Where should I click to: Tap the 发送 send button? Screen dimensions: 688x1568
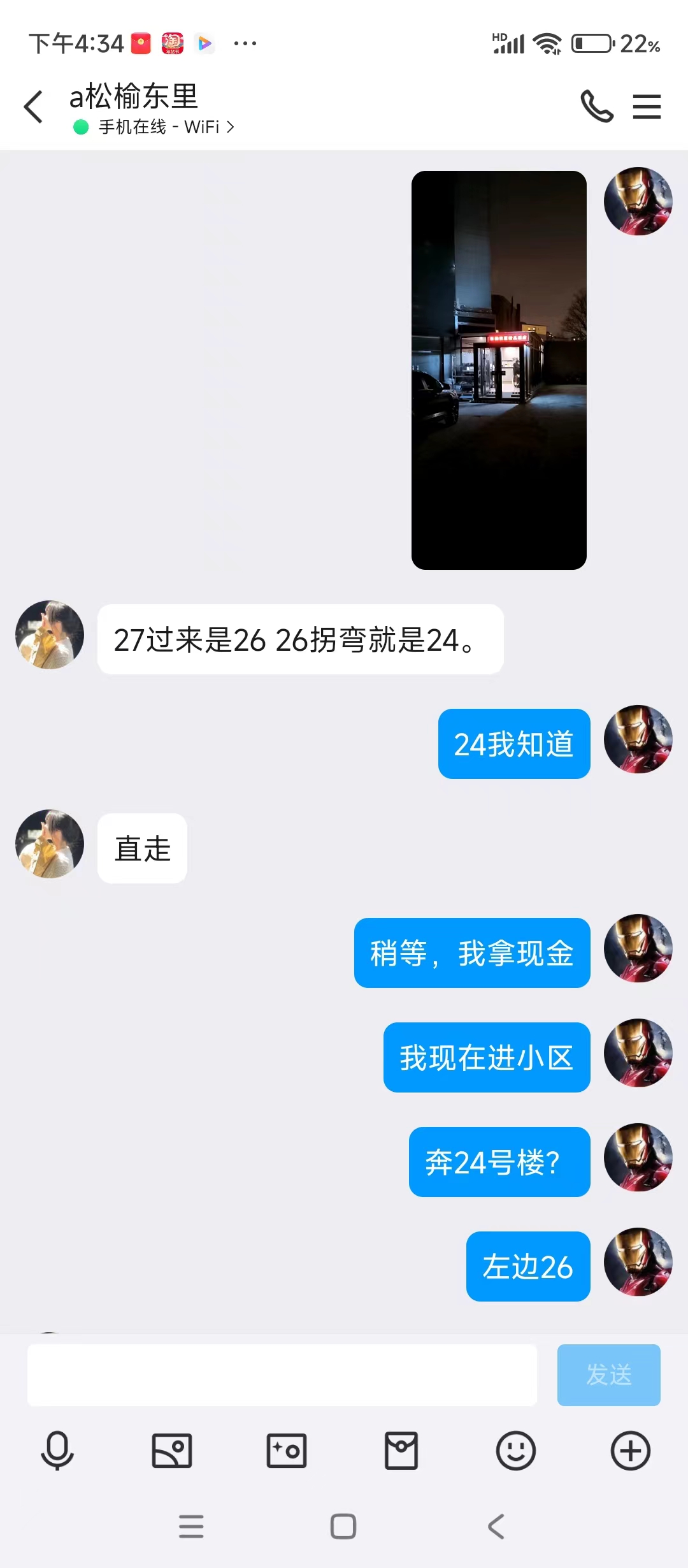[x=608, y=1375]
